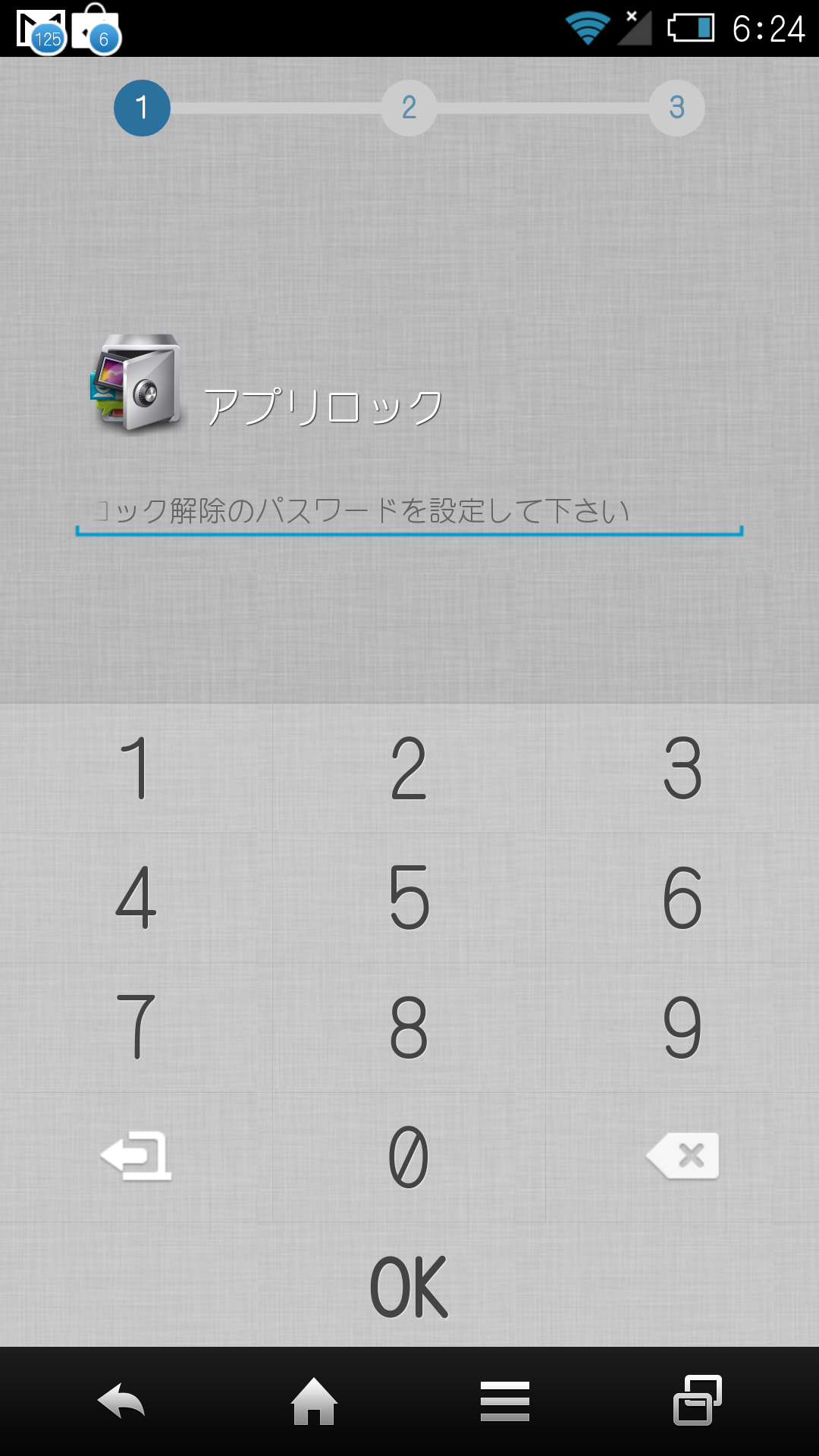Enter digit 0 on the keypad
This screenshot has height=1456, width=819.
click(409, 1157)
